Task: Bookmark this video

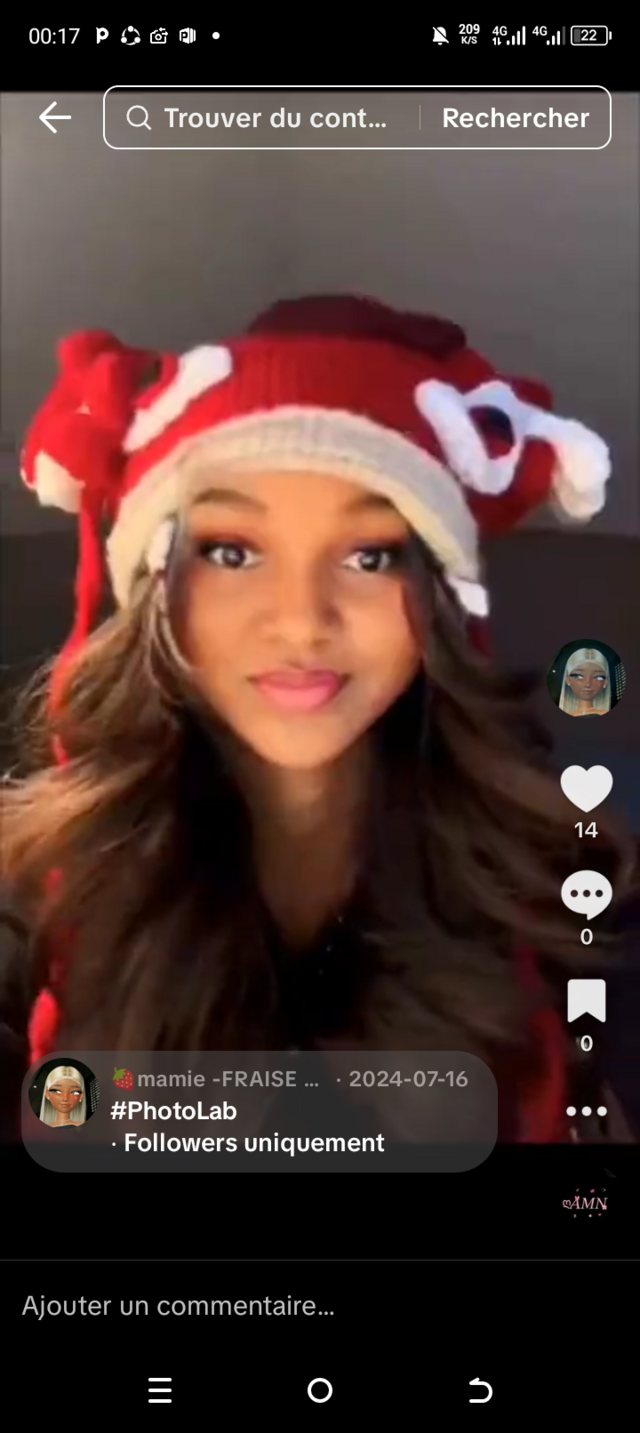Action: coord(586,1001)
